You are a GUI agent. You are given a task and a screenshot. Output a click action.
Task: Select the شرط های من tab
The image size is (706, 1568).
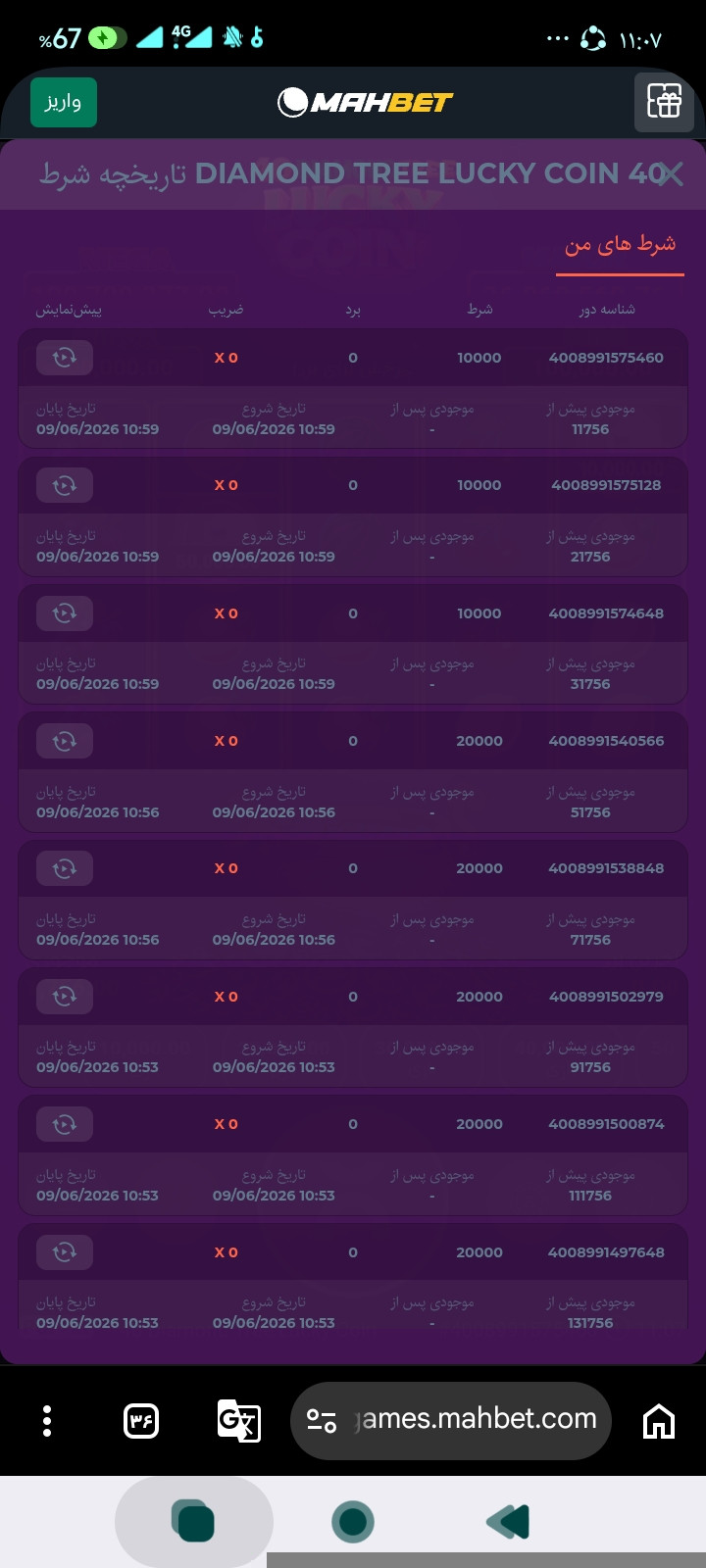(620, 245)
